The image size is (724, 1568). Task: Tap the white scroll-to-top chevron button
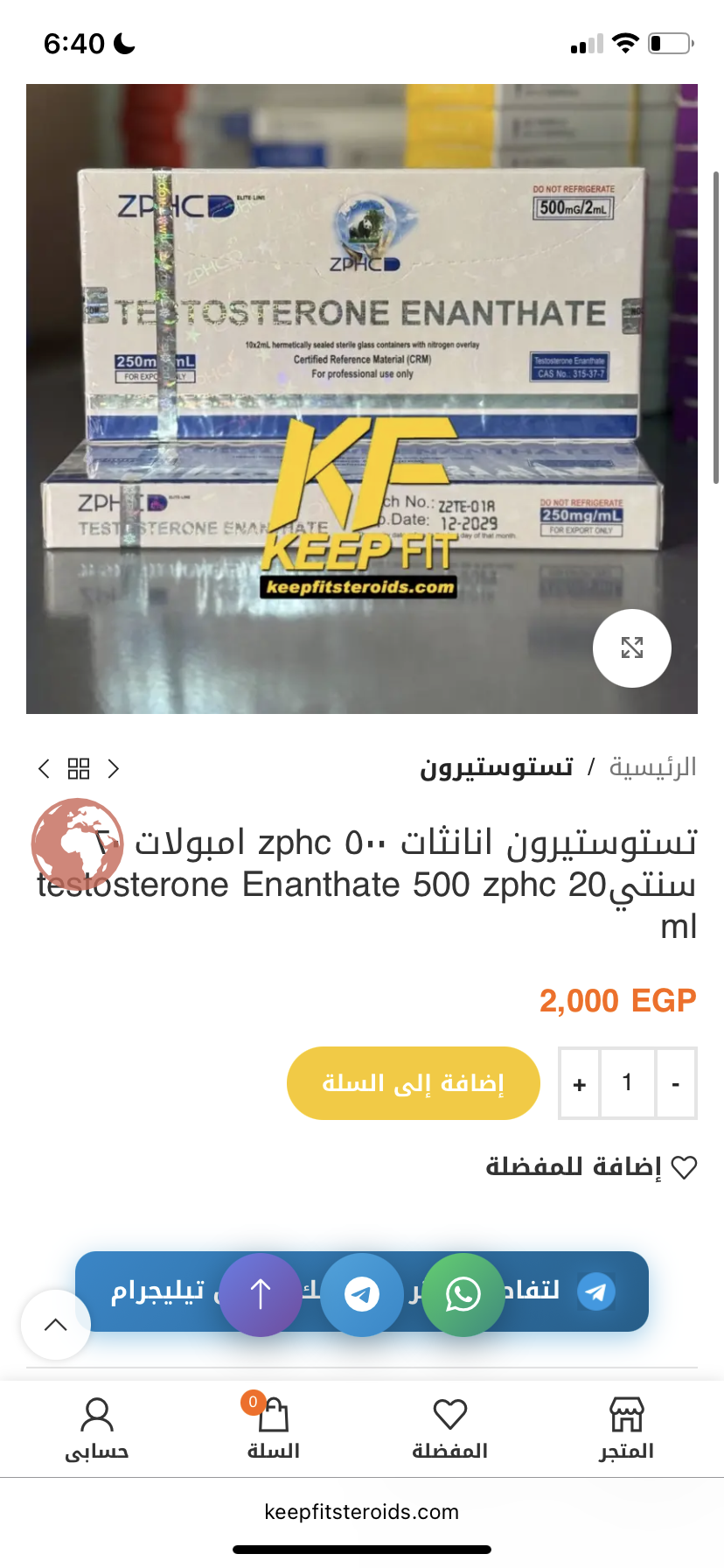(56, 1325)
